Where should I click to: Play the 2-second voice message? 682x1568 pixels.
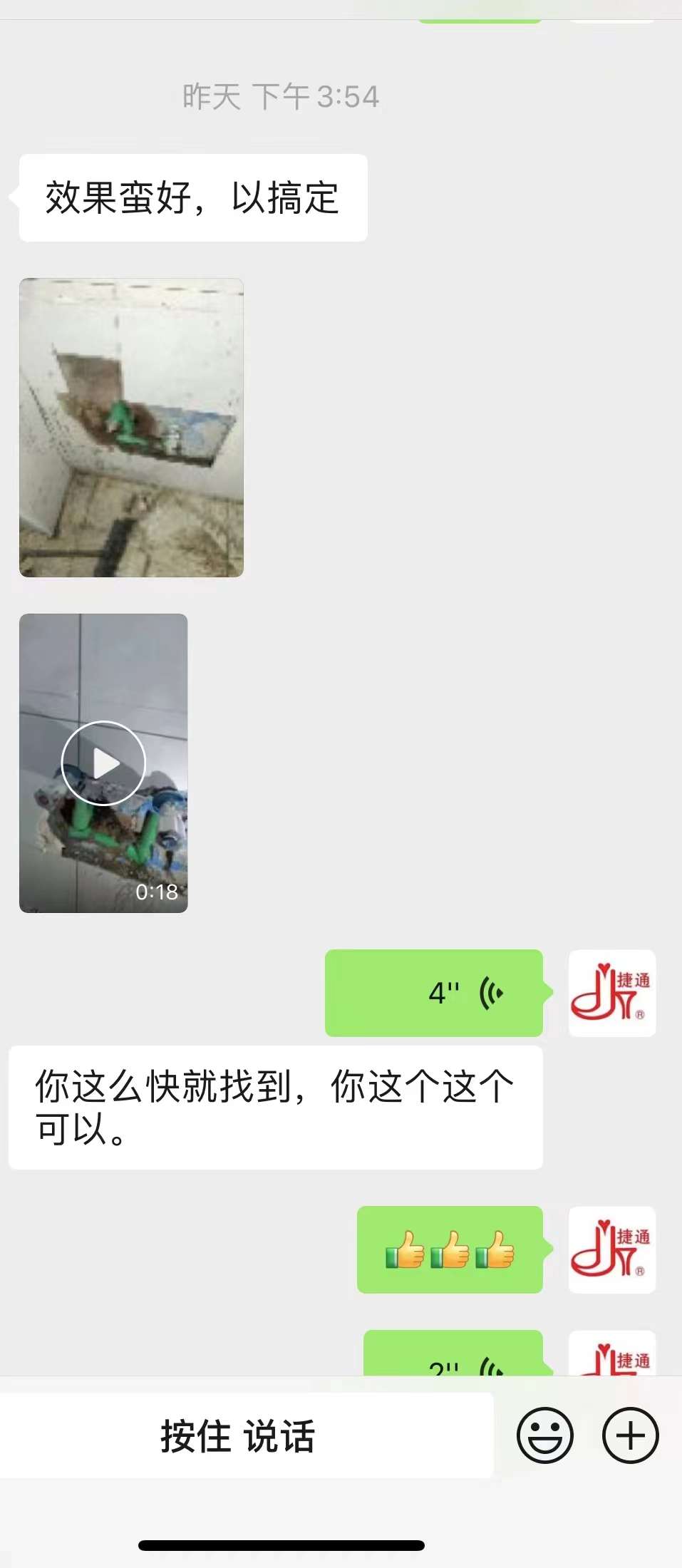453,1353
